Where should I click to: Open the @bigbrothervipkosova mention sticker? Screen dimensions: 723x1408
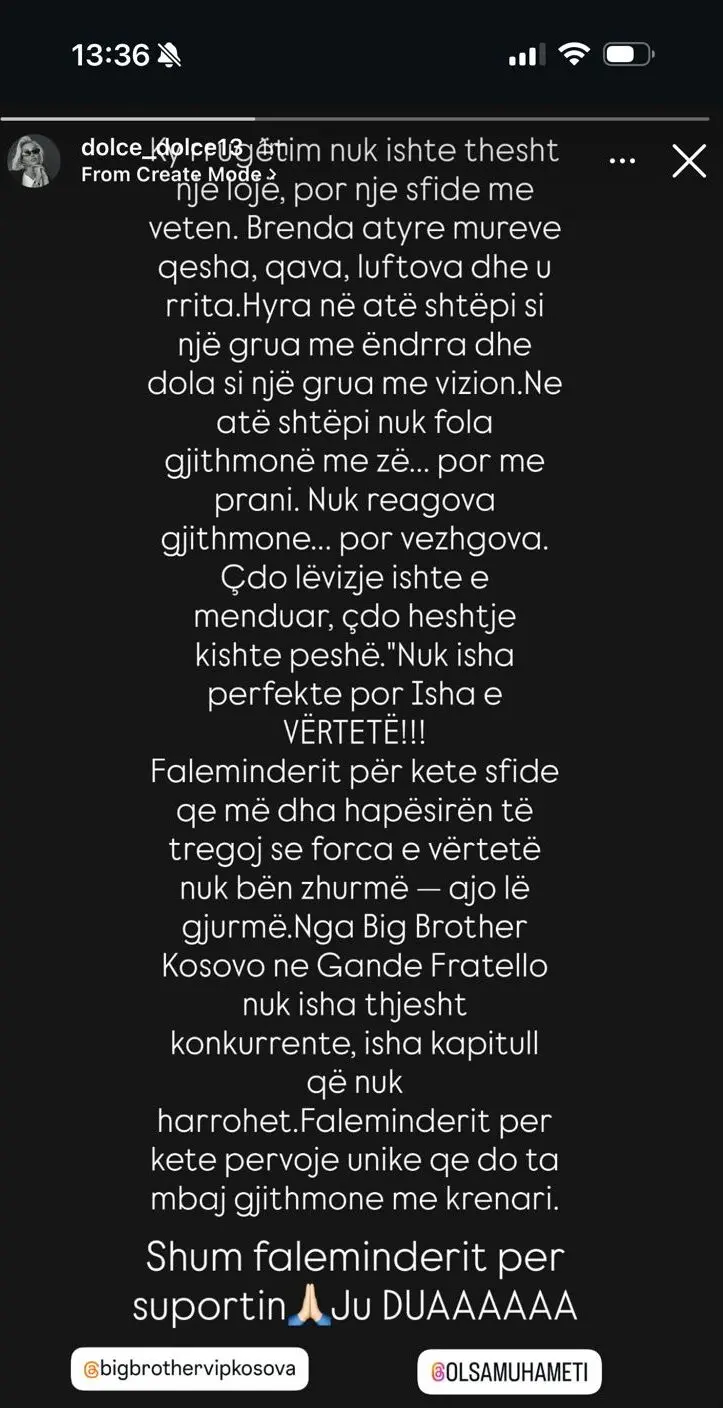tap(189, 1369)
